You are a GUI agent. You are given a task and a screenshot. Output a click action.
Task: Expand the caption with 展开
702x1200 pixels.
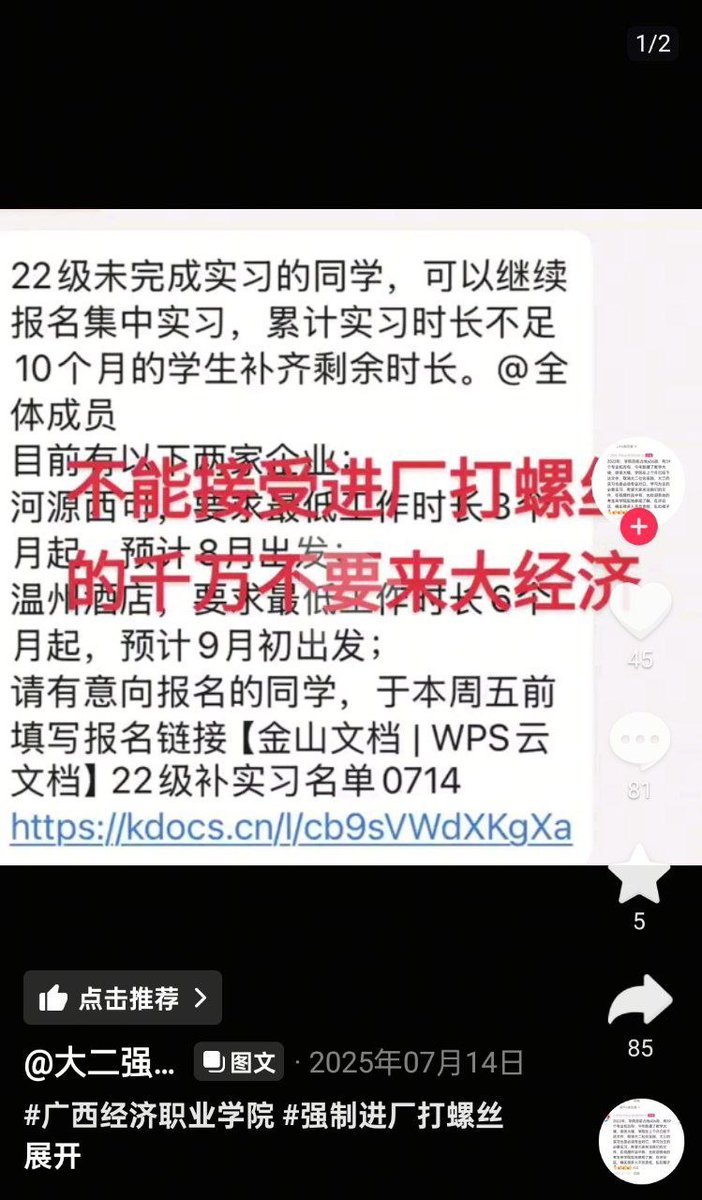coord(52,1157)
